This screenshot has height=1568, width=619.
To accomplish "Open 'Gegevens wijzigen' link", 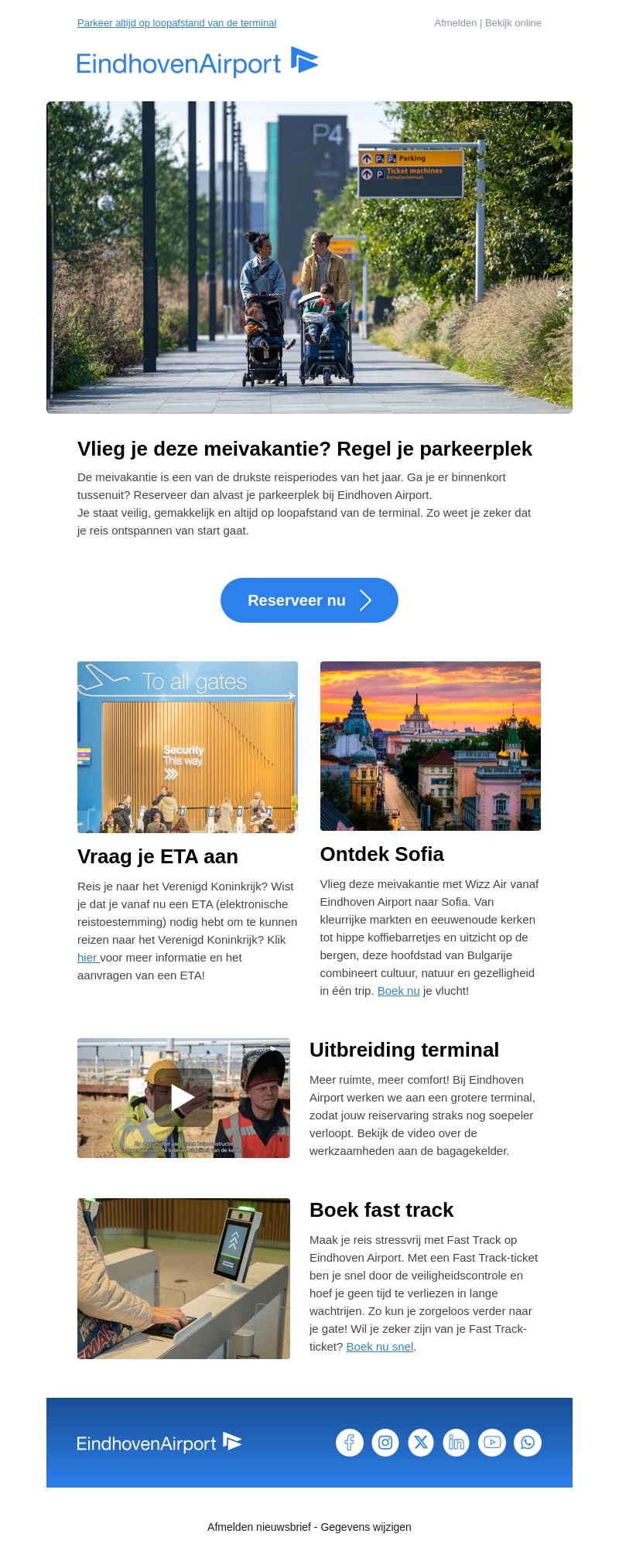I will (x=366, y=1527).
